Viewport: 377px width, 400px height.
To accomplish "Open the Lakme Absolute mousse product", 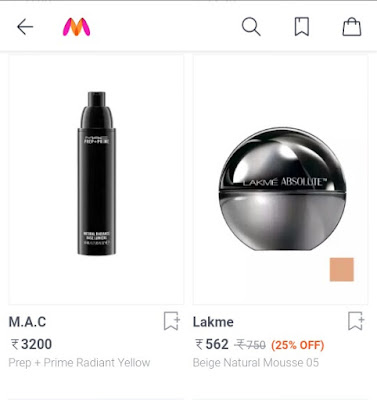I will click(x=280, y=179).
